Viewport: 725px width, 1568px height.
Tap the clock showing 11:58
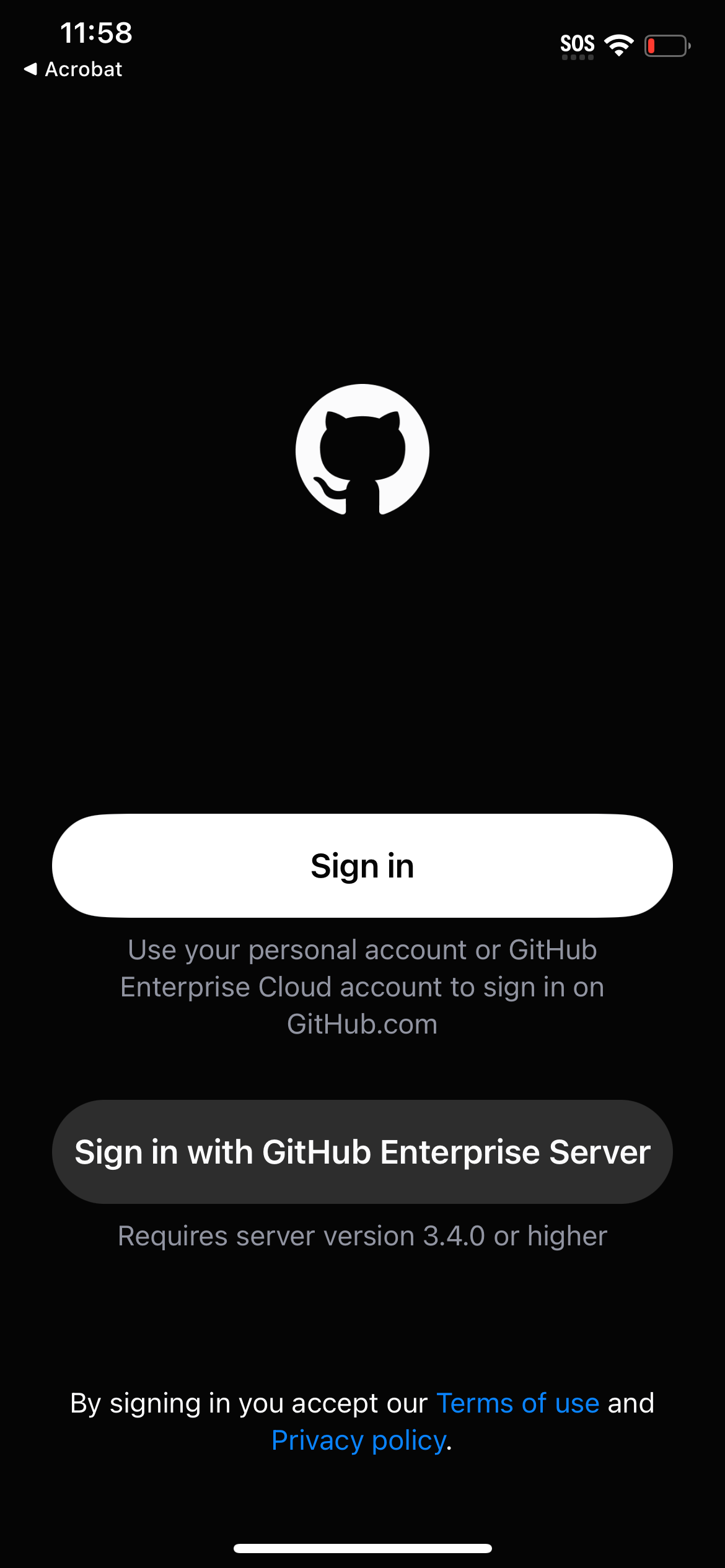pos(97,33)
